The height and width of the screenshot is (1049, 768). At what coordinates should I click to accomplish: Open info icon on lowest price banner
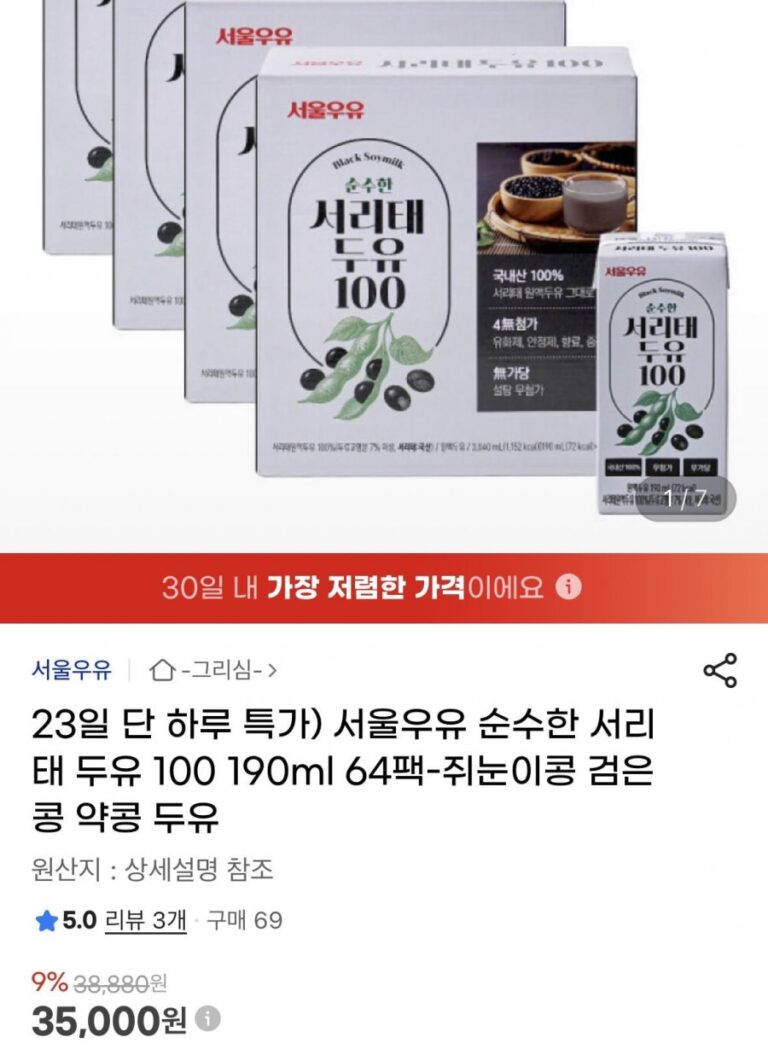coord(568,587)
